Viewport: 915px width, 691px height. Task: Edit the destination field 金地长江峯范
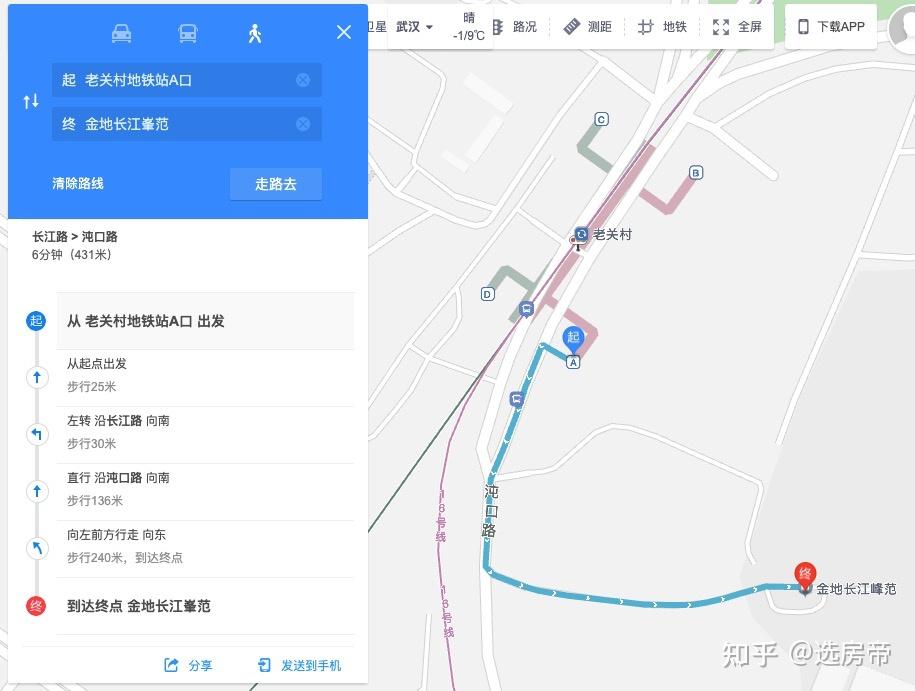pos(175,124)
